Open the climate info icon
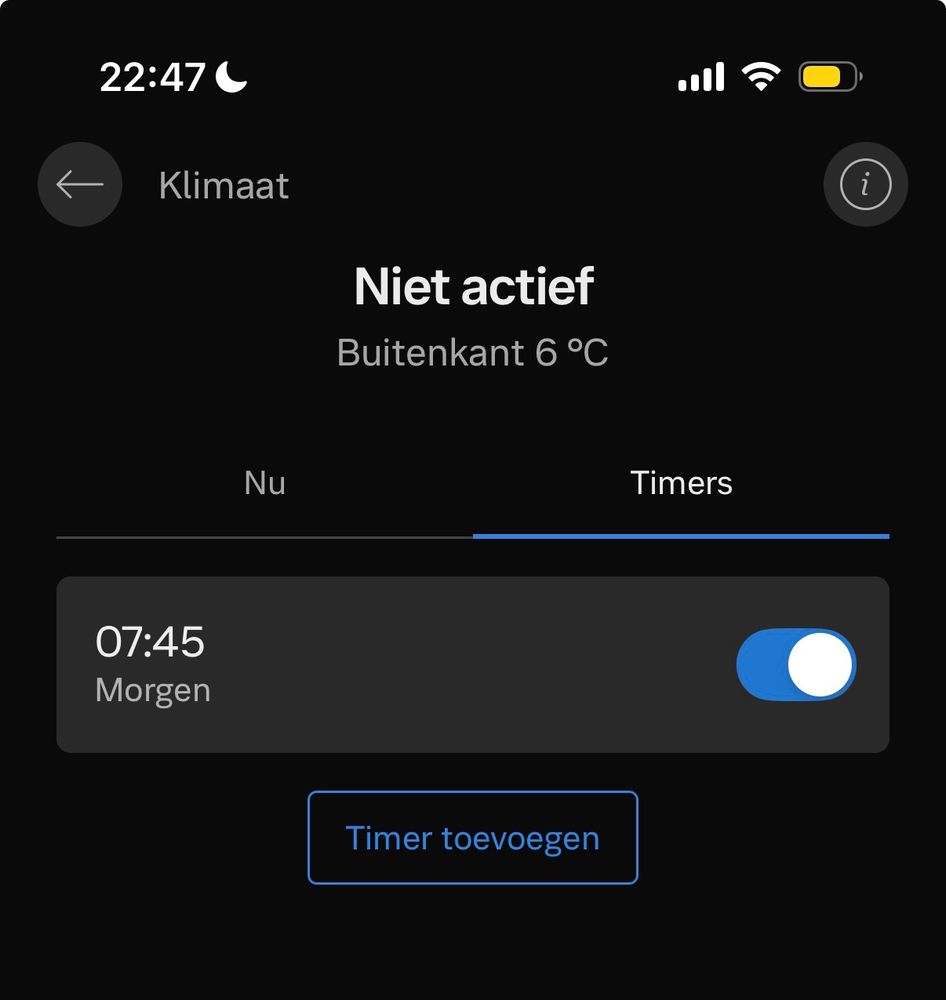The width and height of the screenshot is (946, 1000). 865,185
